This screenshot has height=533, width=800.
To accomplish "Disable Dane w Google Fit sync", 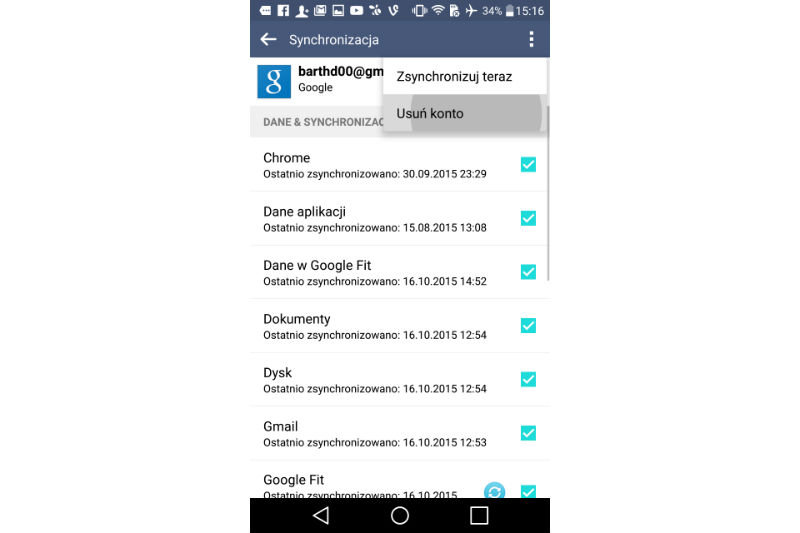I will point(528,272).
